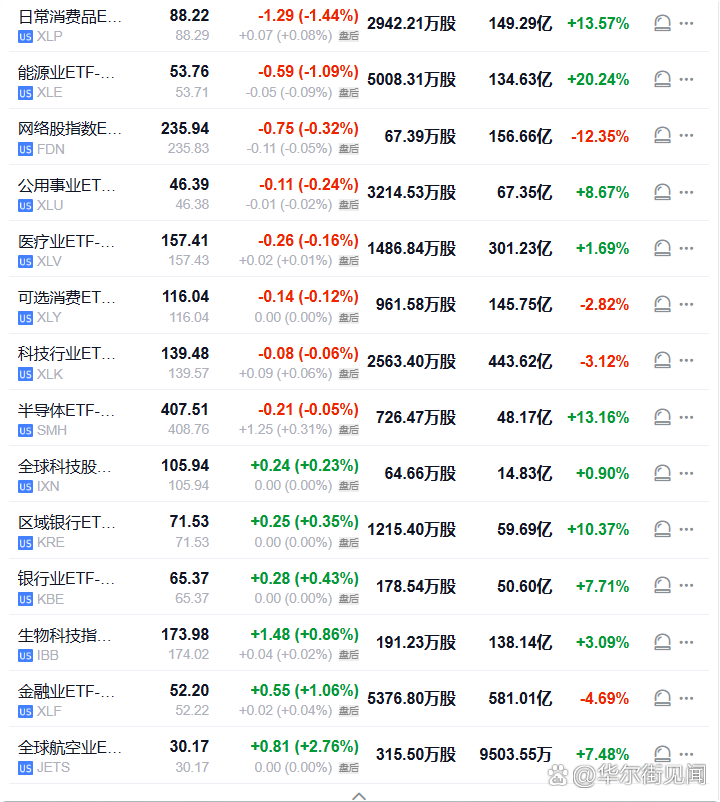
Task: Select the XLE energy ETF row
Action: click(70, 81)
